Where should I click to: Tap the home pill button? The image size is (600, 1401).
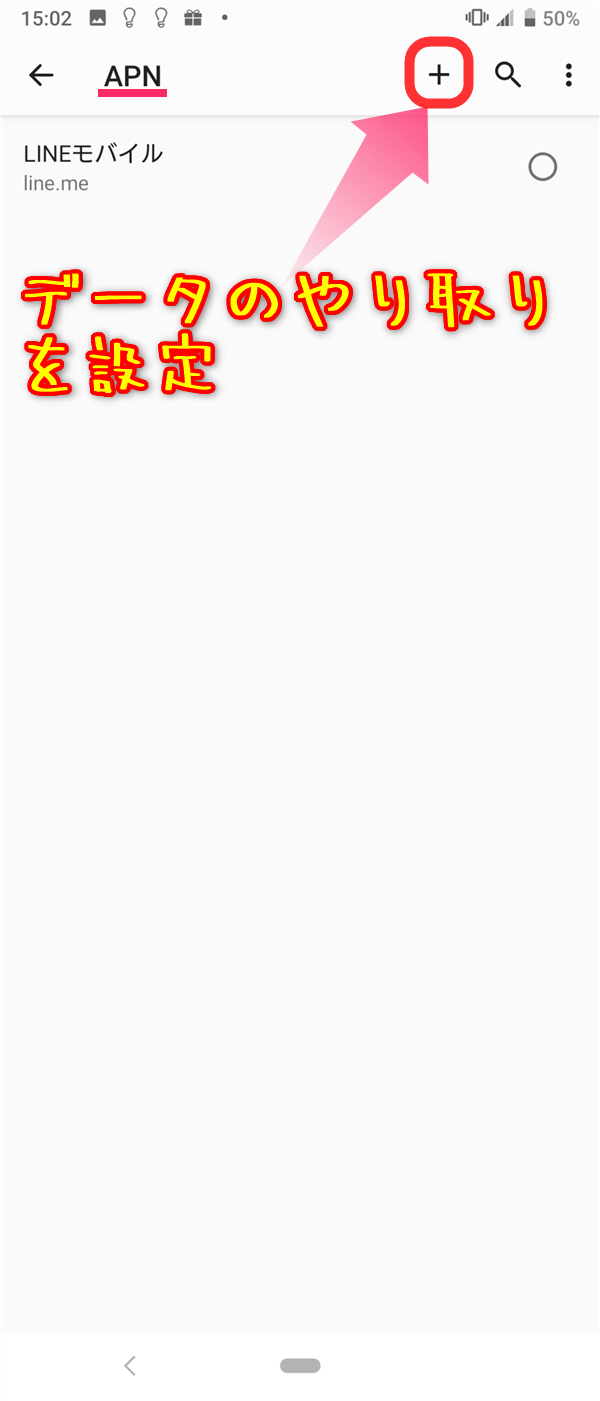pyautogui.click(x=300, y=1365)
